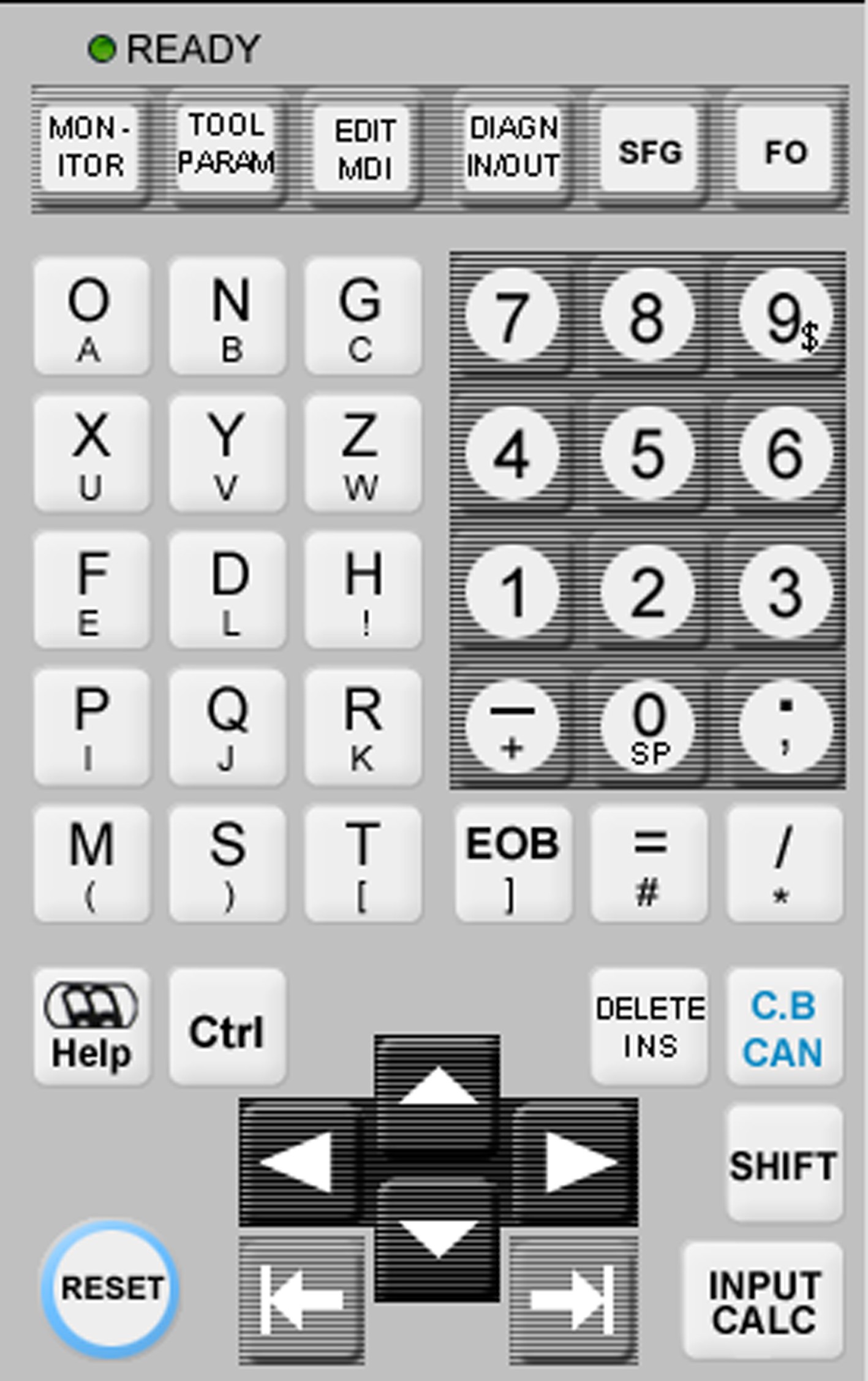Enter digit 0 SP key
Screen dimensions: 868x1381
click(x=649, y=727)
